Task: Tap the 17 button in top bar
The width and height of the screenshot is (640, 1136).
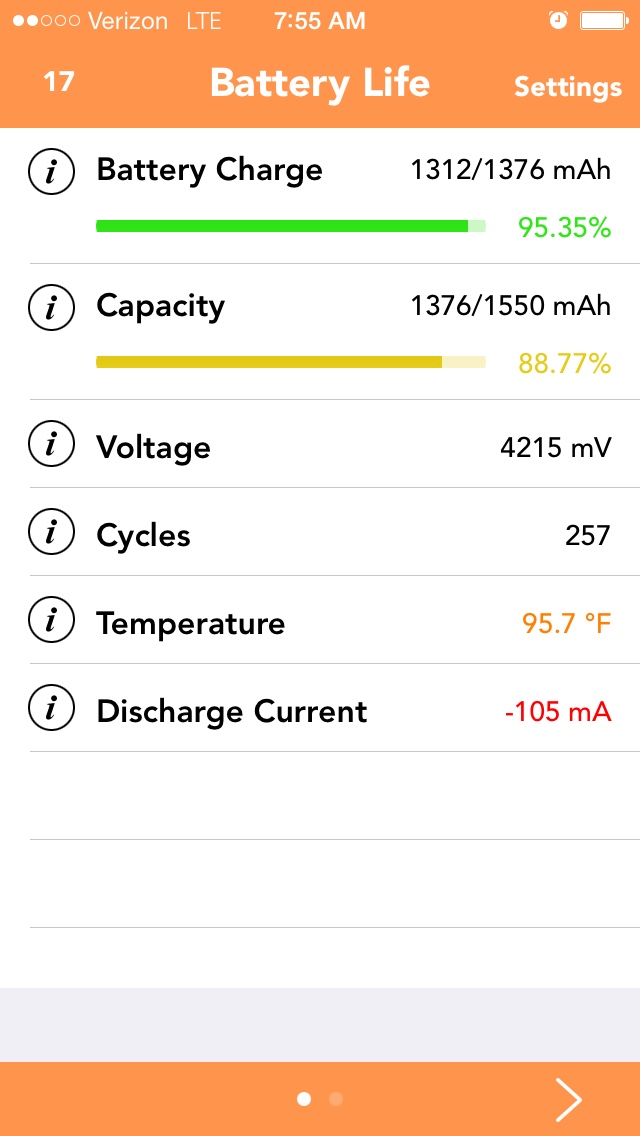Action: [59, 81]
